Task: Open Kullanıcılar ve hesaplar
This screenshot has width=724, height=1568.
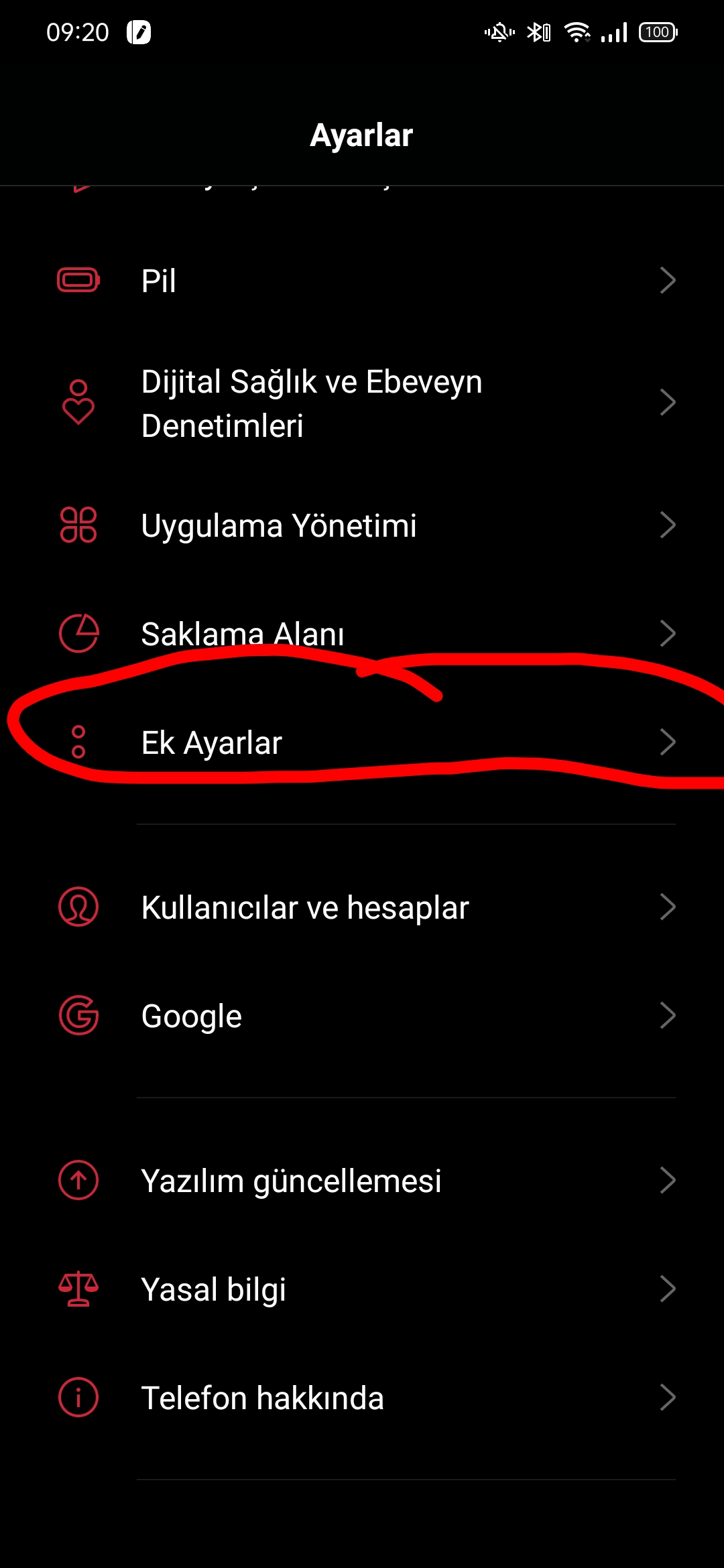Action: (x=362, y=907)
